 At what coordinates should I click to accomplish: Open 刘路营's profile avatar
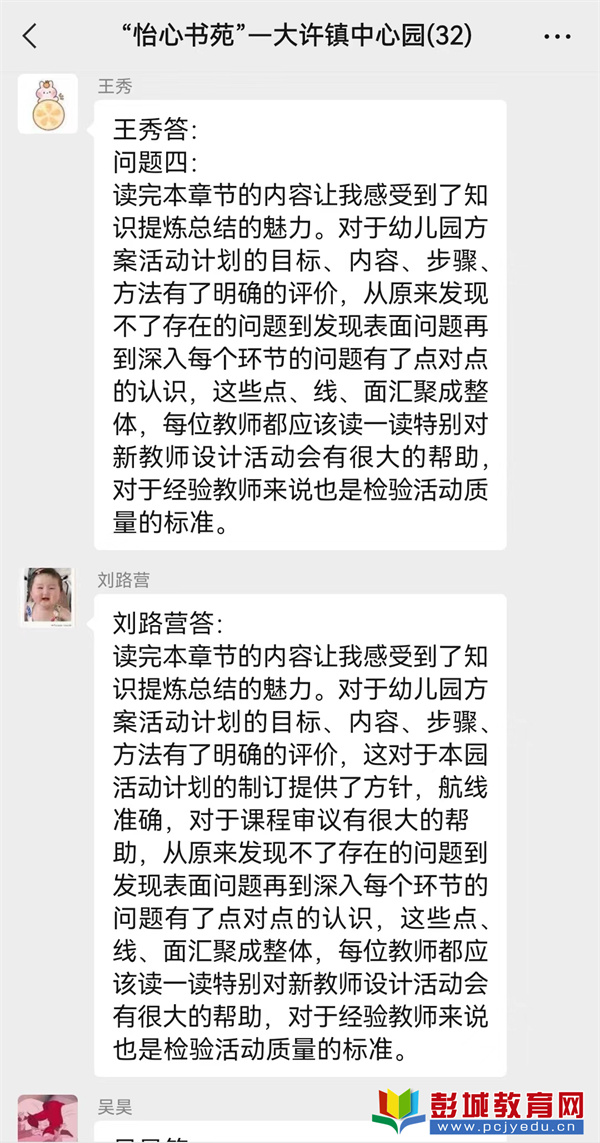point(48,598)
